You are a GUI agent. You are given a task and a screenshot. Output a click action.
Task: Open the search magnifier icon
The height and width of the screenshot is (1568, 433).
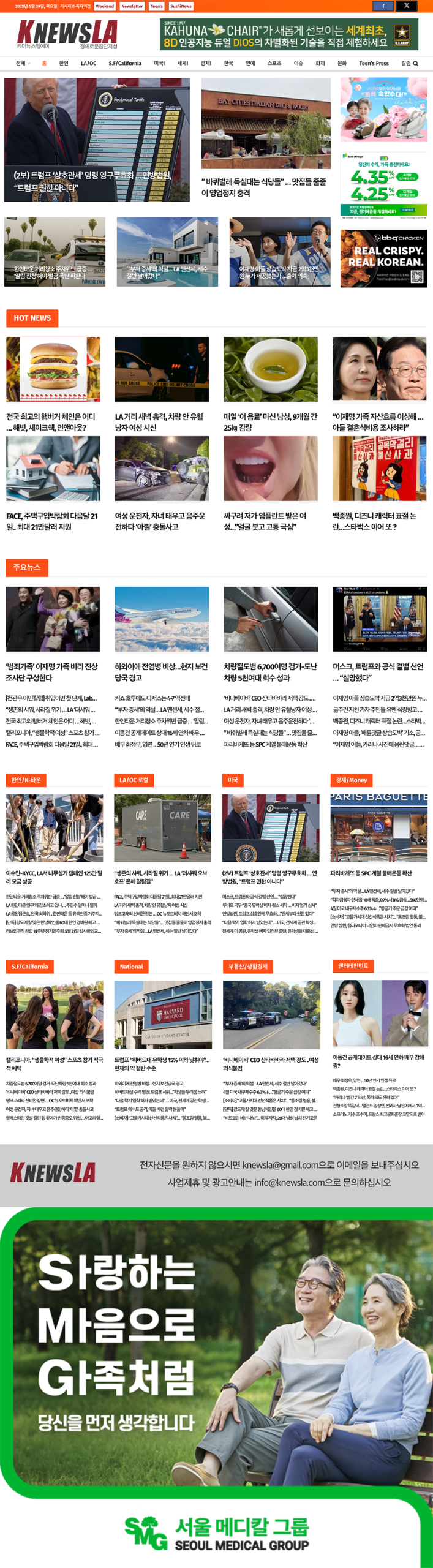(x=416, y=64)
